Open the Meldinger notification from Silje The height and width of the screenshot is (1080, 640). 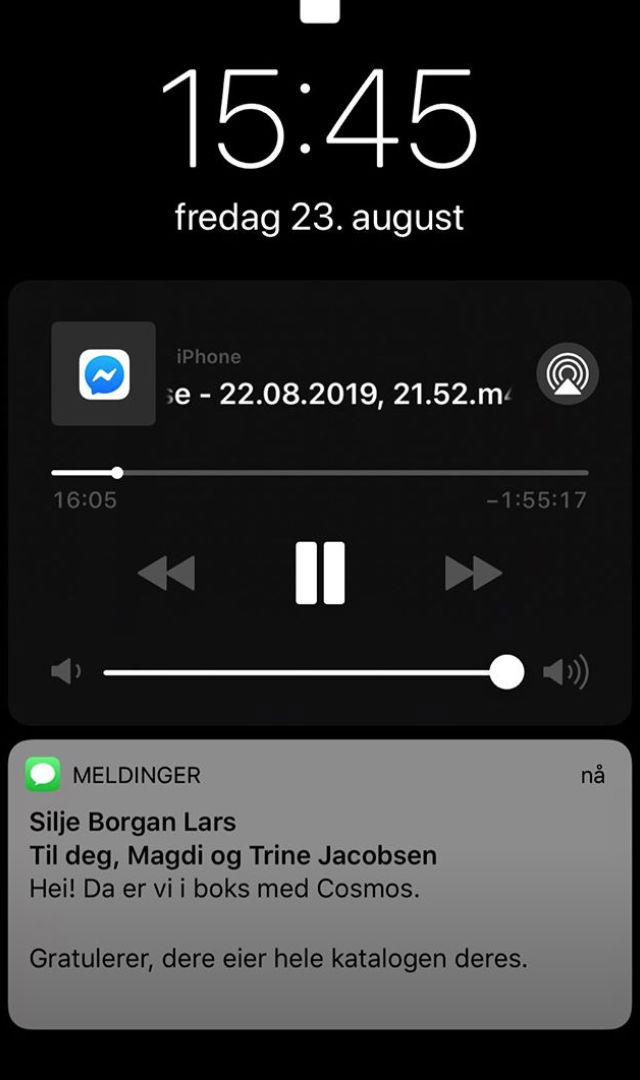coord(320,885)
